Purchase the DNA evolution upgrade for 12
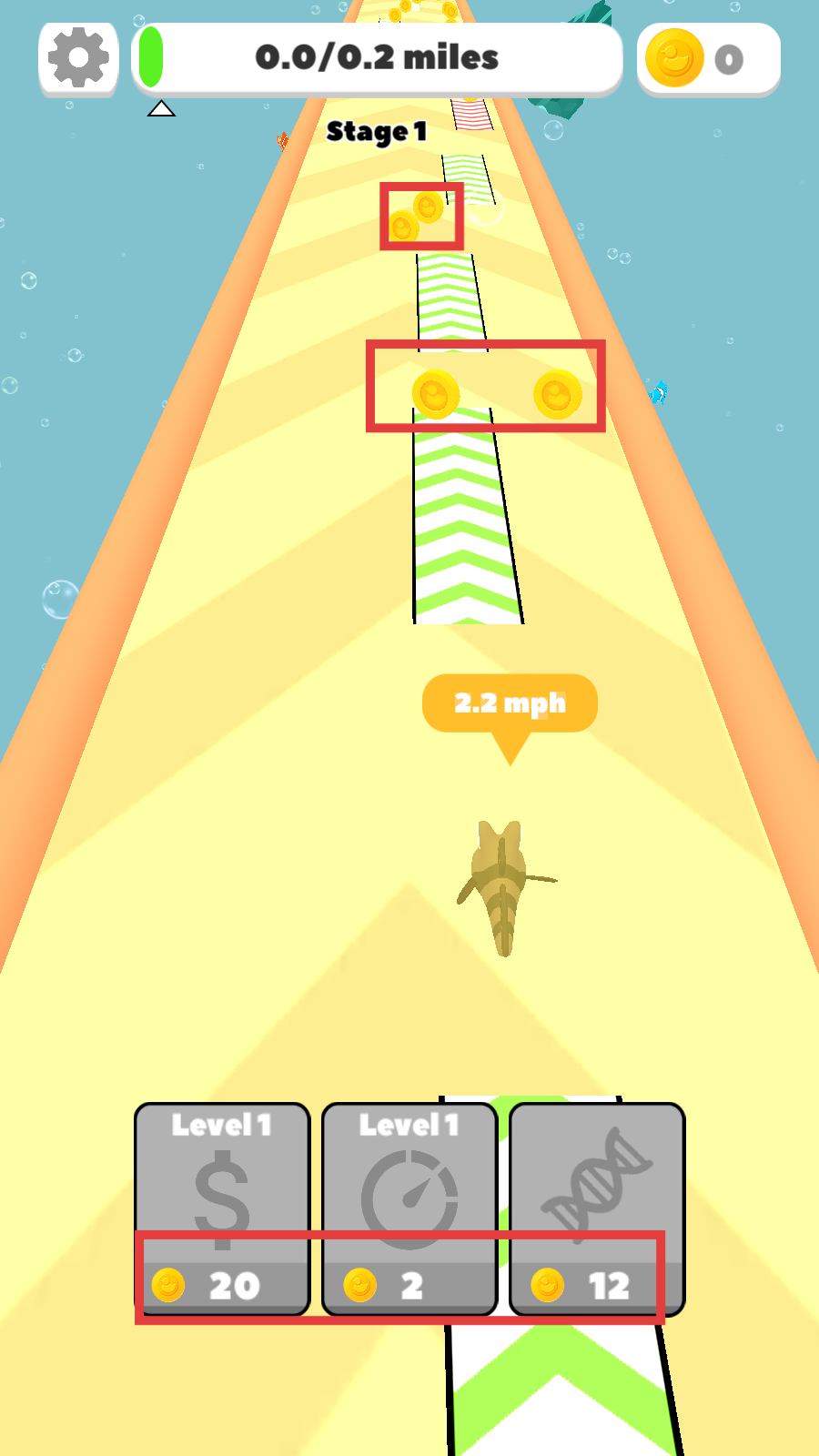 pyautogui.click(x=597, y=1208)
